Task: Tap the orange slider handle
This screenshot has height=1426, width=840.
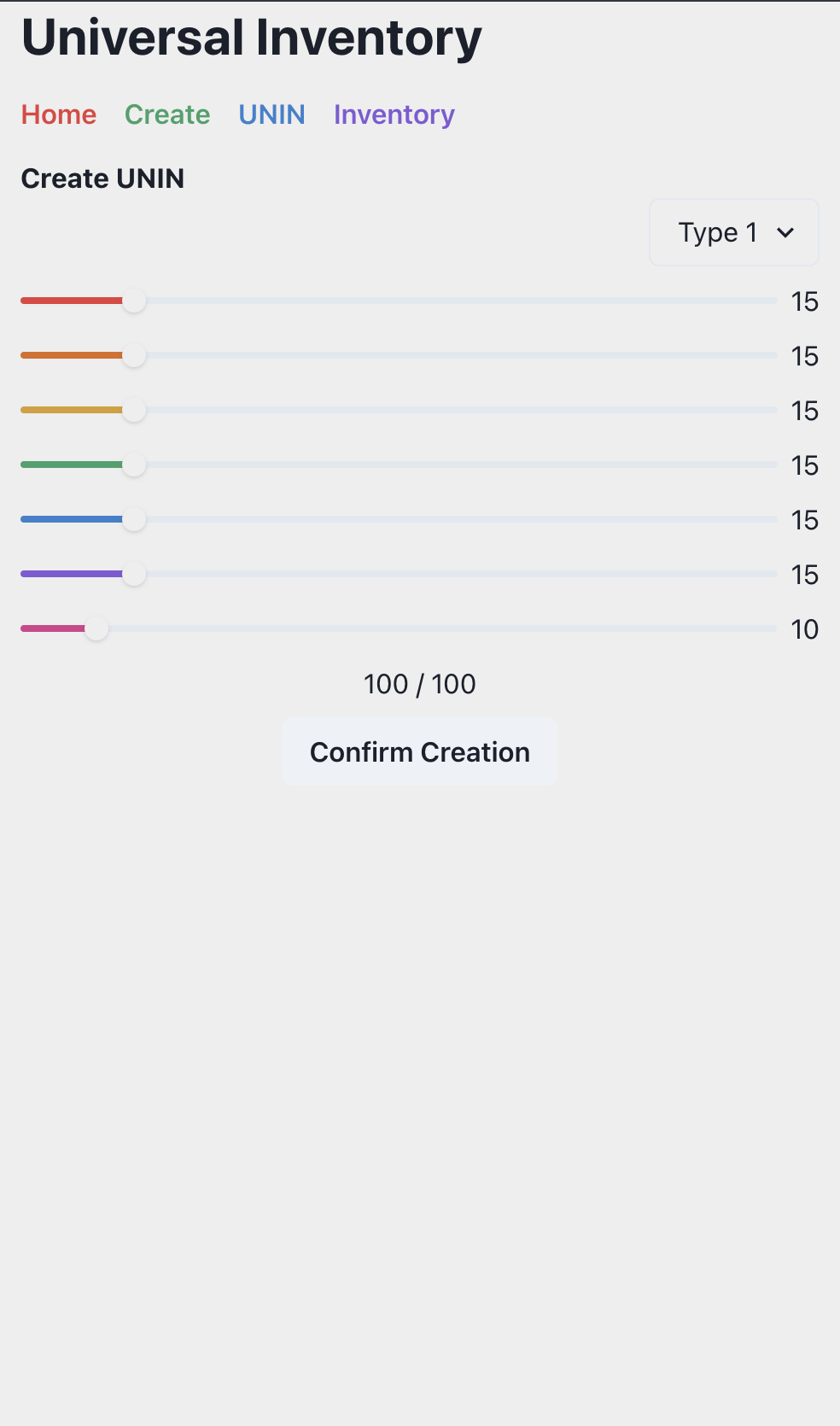Action: 134,355
